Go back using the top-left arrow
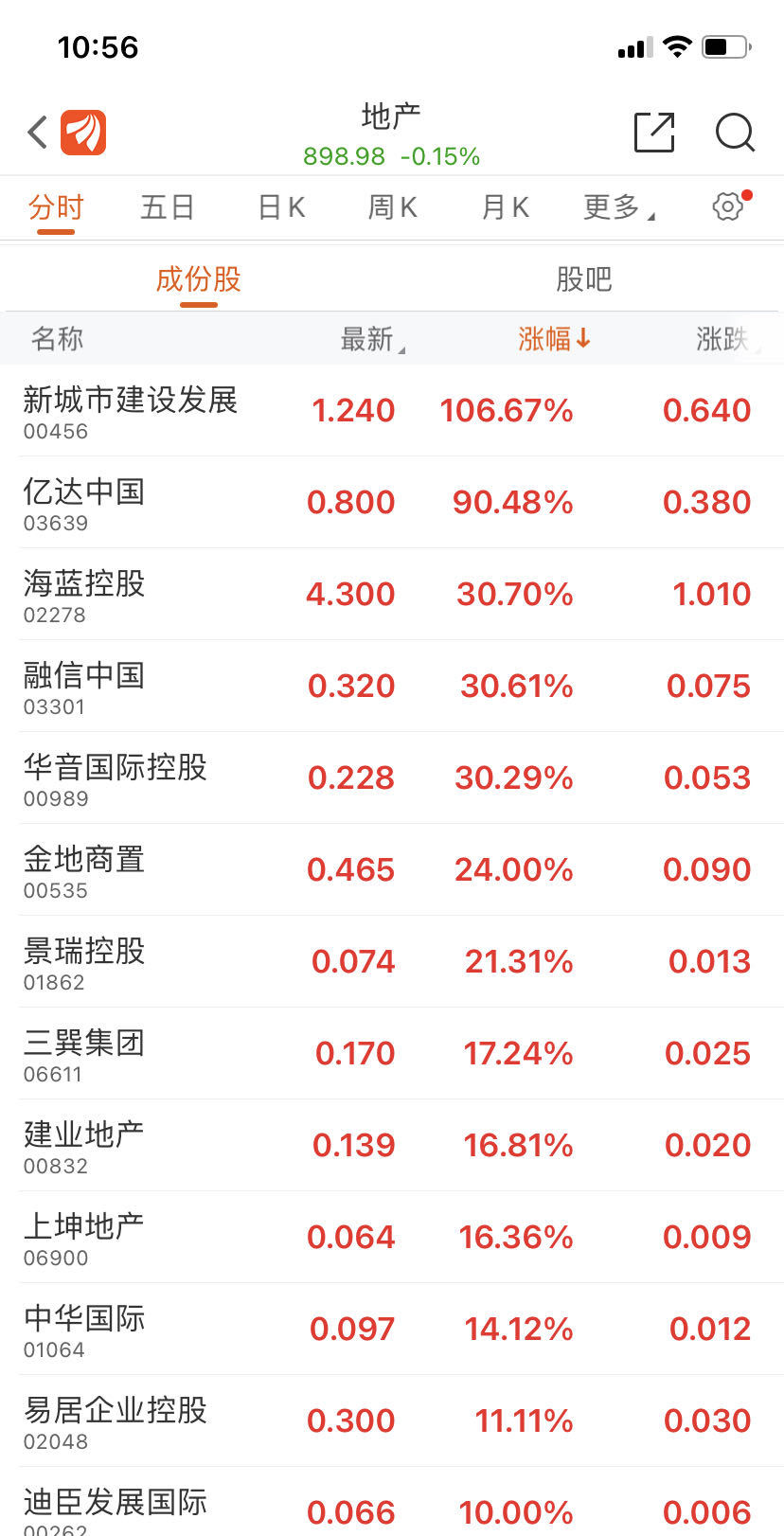This screenshot has height=1536, width=784. coord(38,133)
